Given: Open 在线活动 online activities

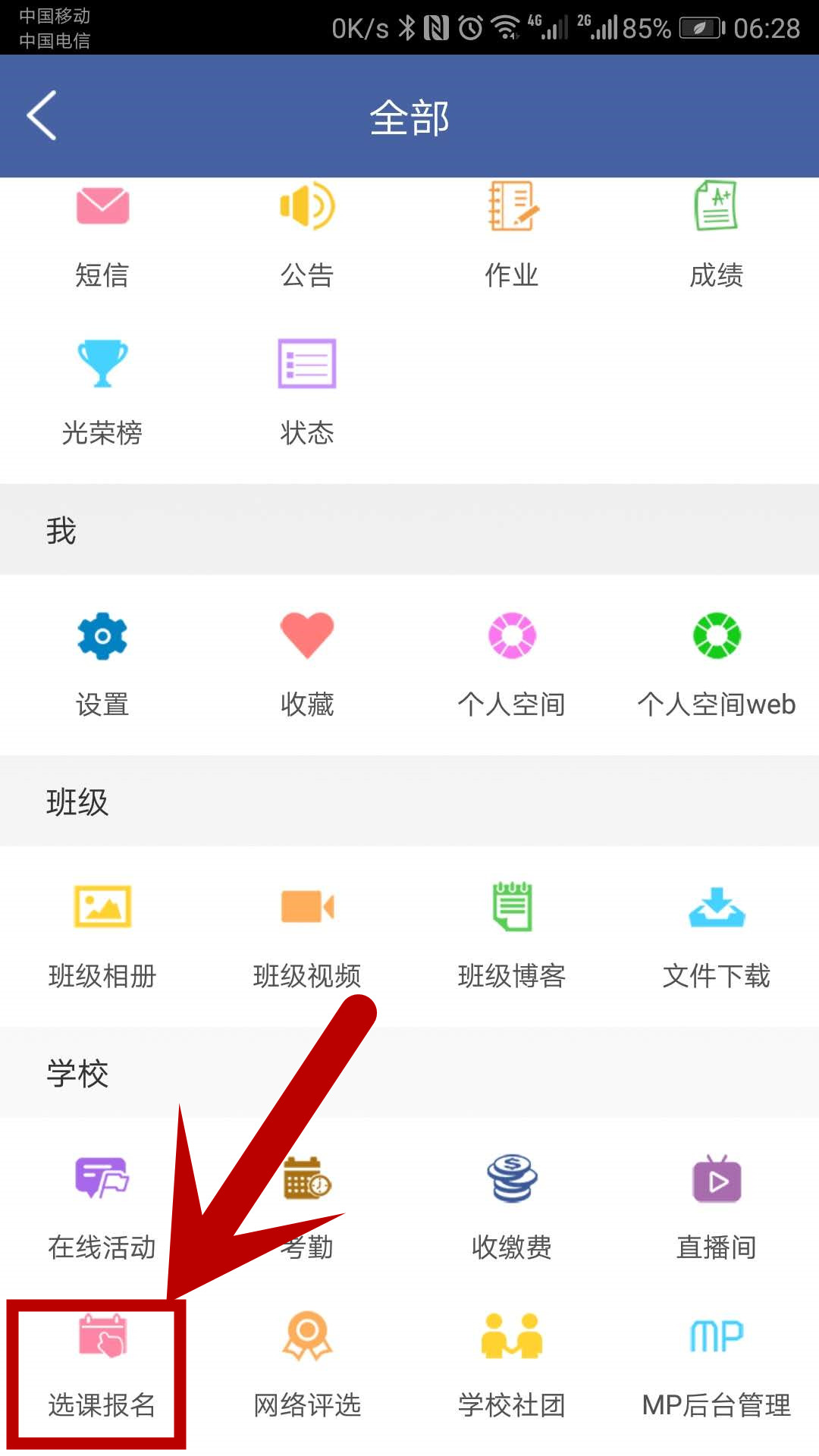Looking at the screenshot, I should (102, 1207).
